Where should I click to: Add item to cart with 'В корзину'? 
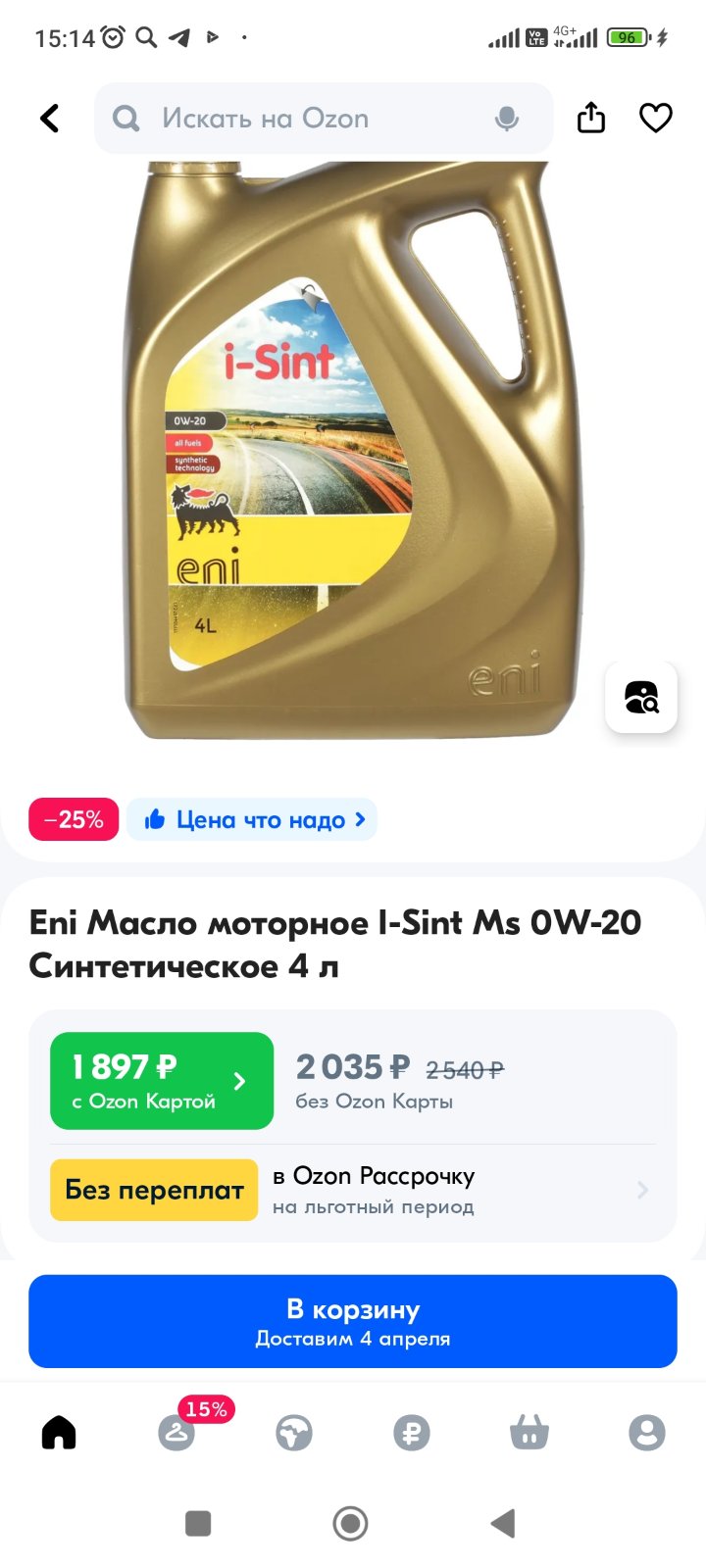[x=353, y=1321]
